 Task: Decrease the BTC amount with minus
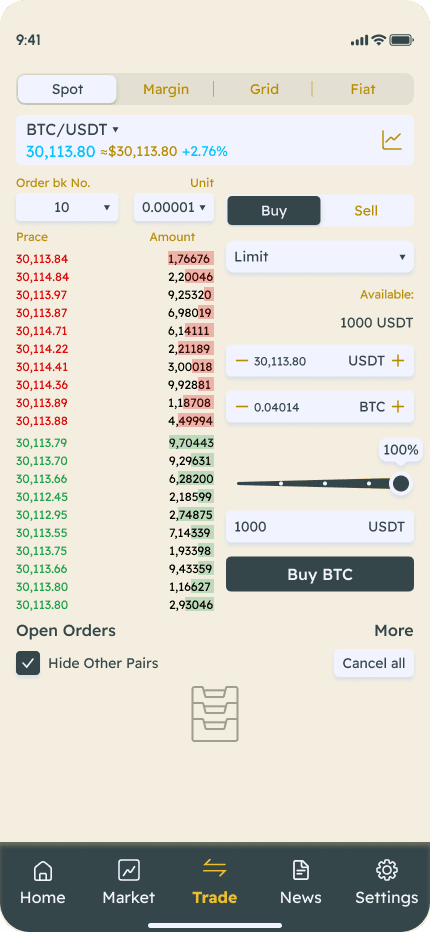pyautogui.click(x=241, y=407)
